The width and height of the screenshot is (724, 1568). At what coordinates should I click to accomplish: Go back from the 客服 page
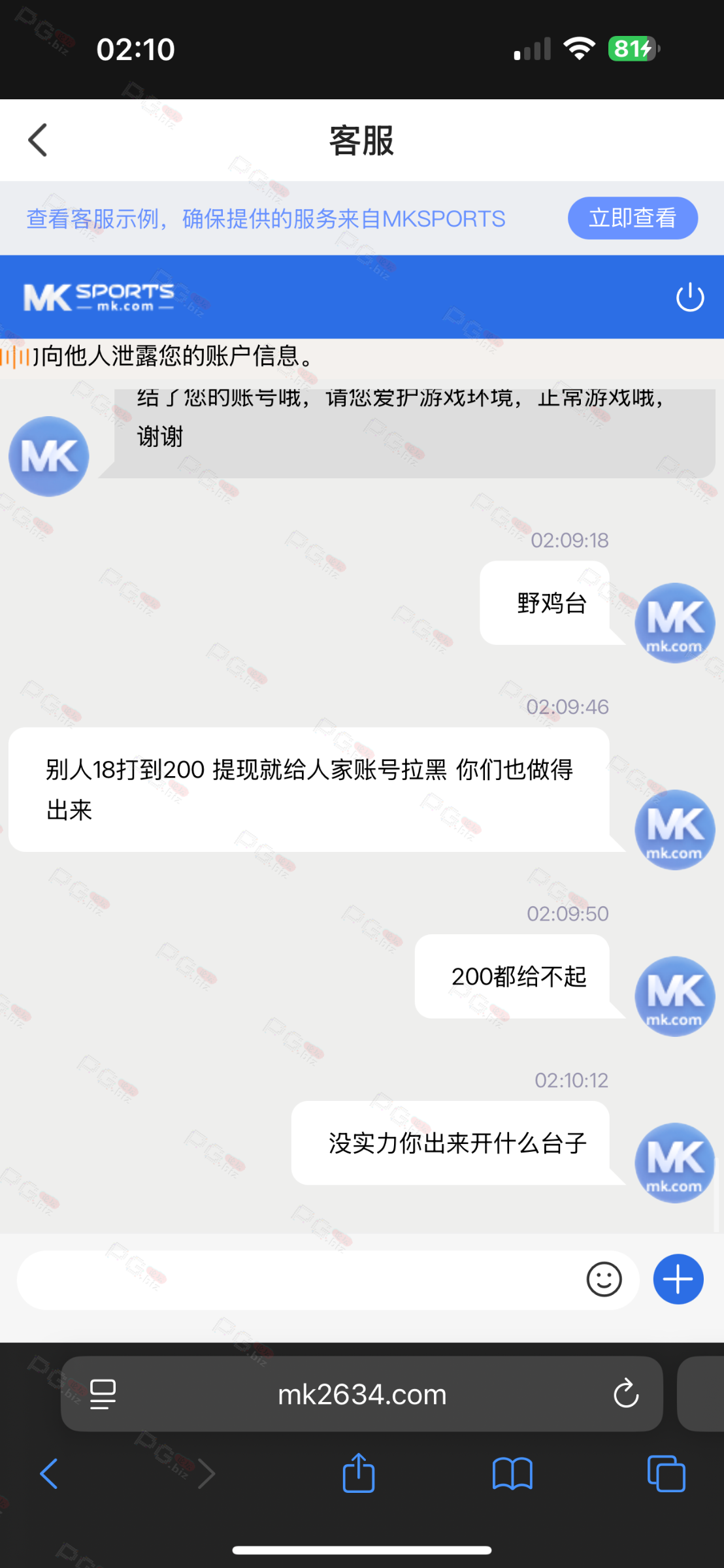coord(38,140)
